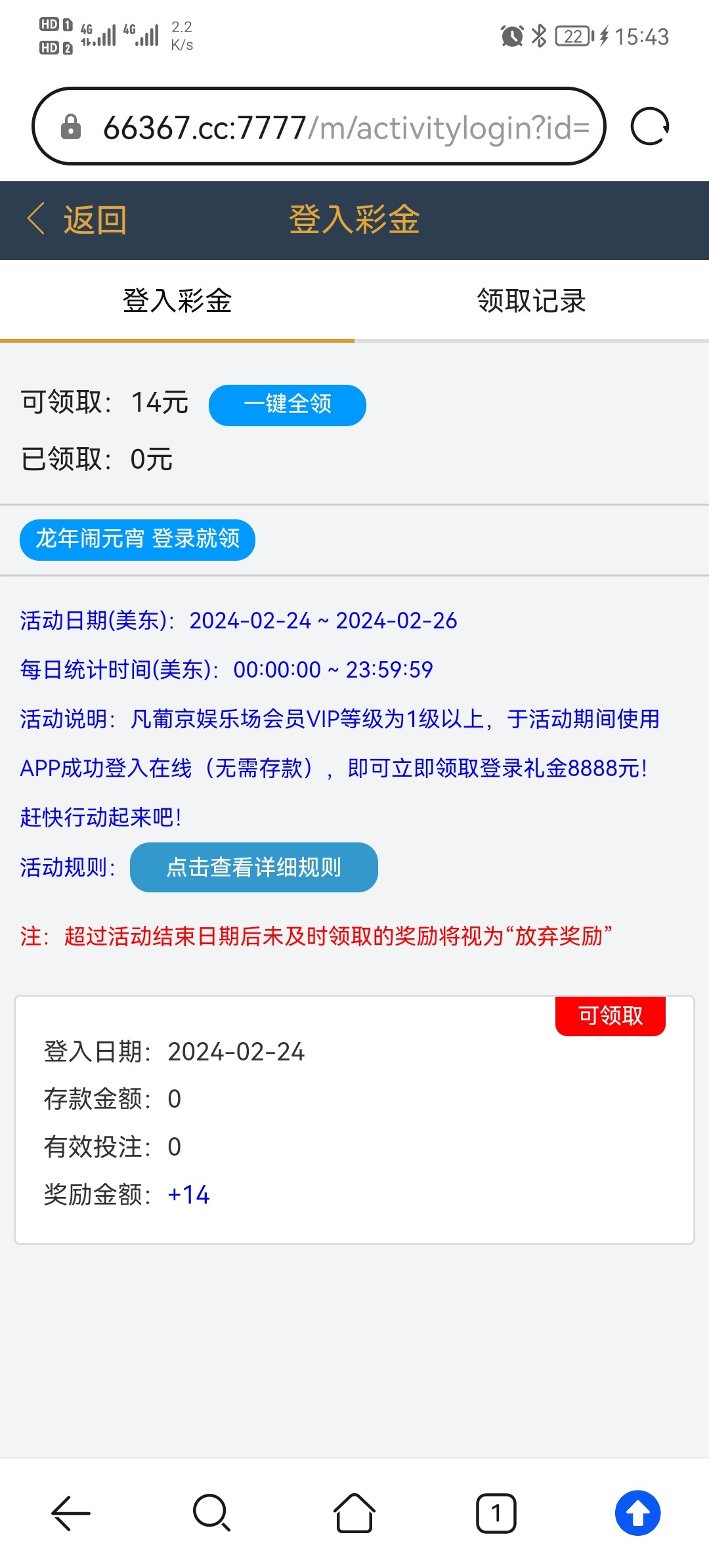Tap the blue upward arrow button
Viewport: 709px width, 1568px height.
pyautogui.click(x=637, y=1513)
